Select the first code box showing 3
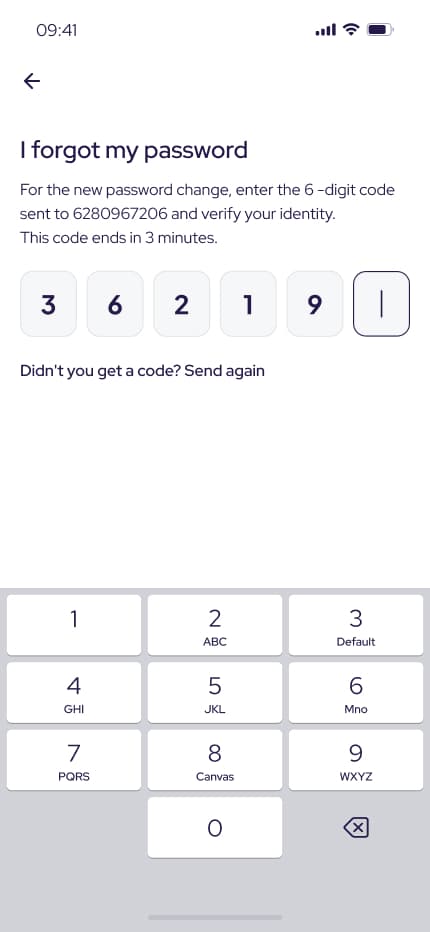Viewport: 430px width, 932px height. pyautogui.click(x=48, y=304)
